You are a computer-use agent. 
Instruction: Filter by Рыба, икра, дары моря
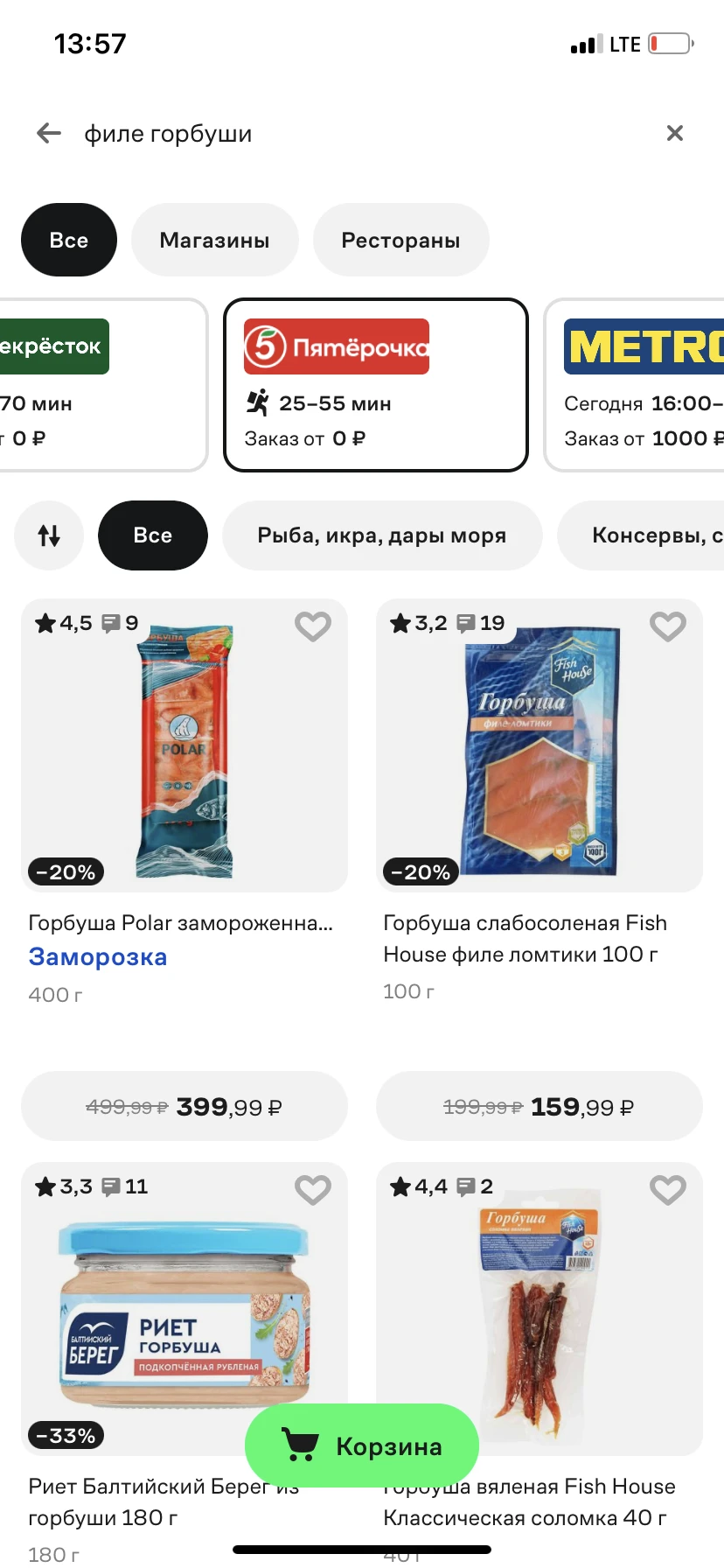tap(381, 535)
